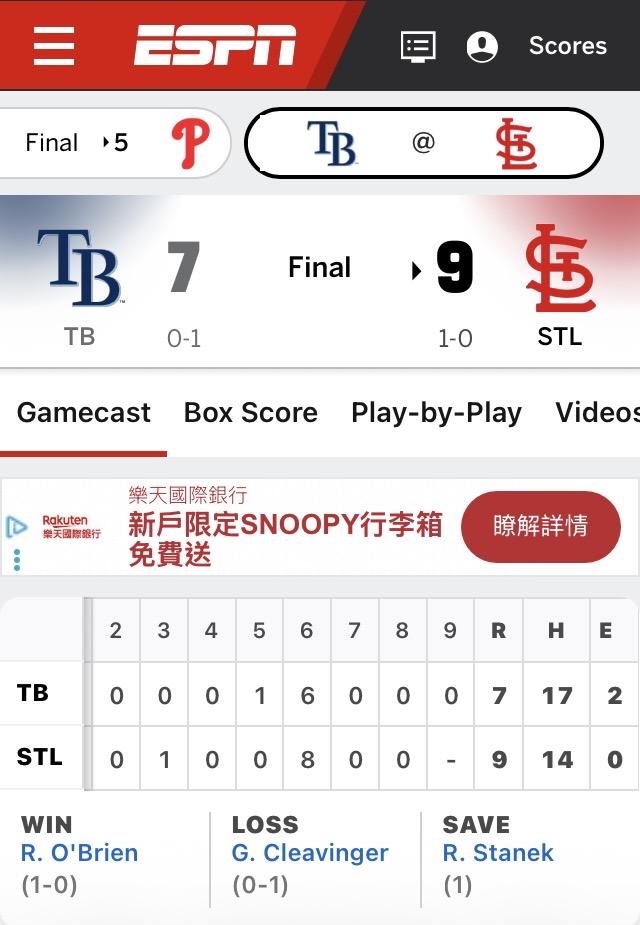Open the watch listings icon

click(418, 46)
